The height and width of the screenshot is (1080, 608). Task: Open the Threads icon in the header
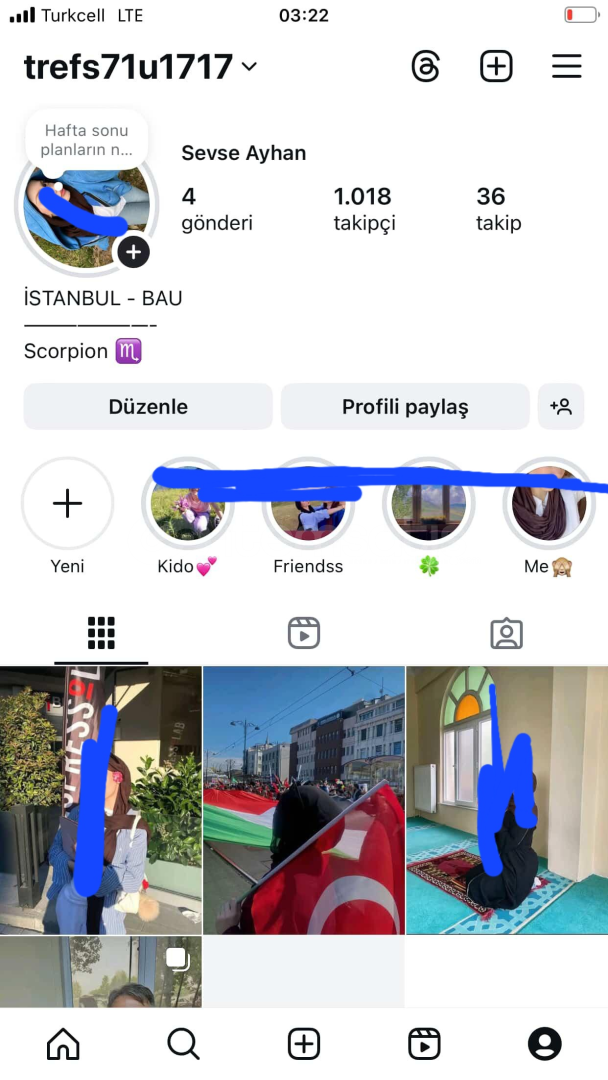[x=426, y=67]
